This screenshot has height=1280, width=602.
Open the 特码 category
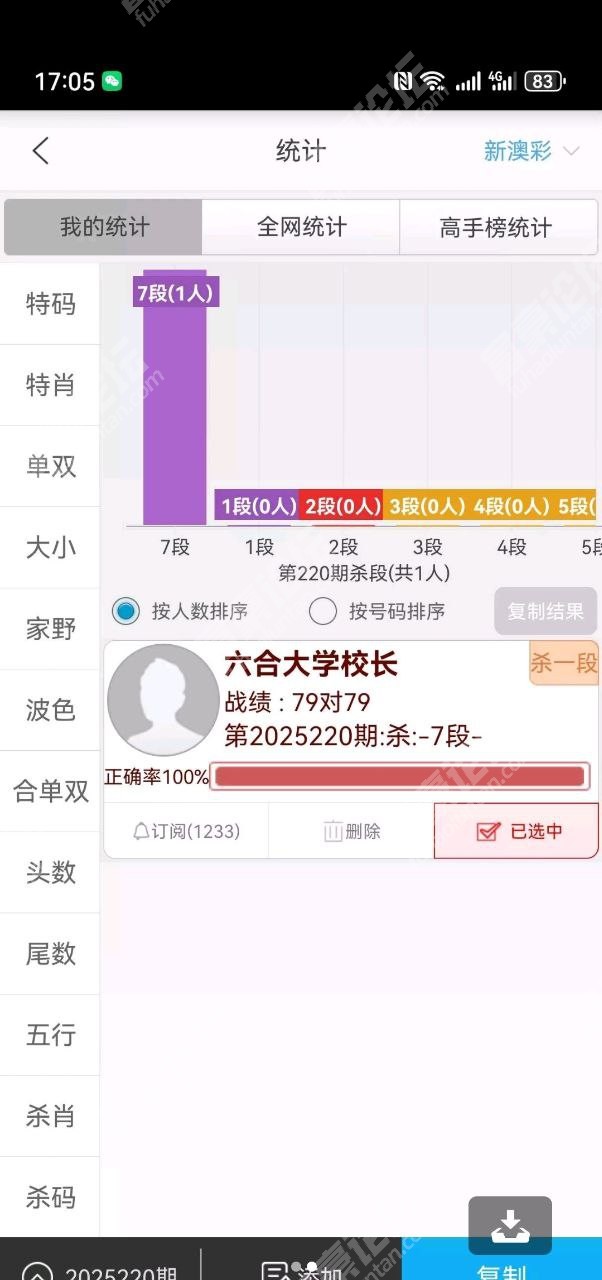(x=50, y=304)
